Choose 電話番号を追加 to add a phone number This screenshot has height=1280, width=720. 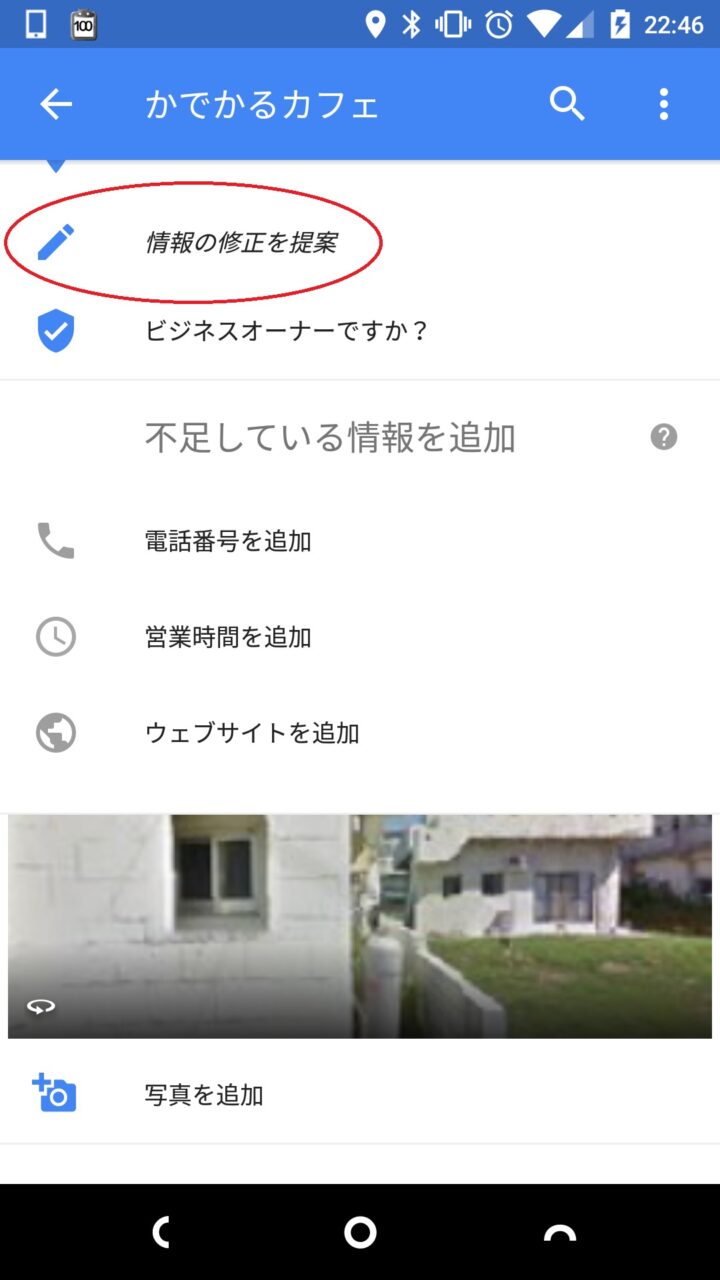[228, 541]
